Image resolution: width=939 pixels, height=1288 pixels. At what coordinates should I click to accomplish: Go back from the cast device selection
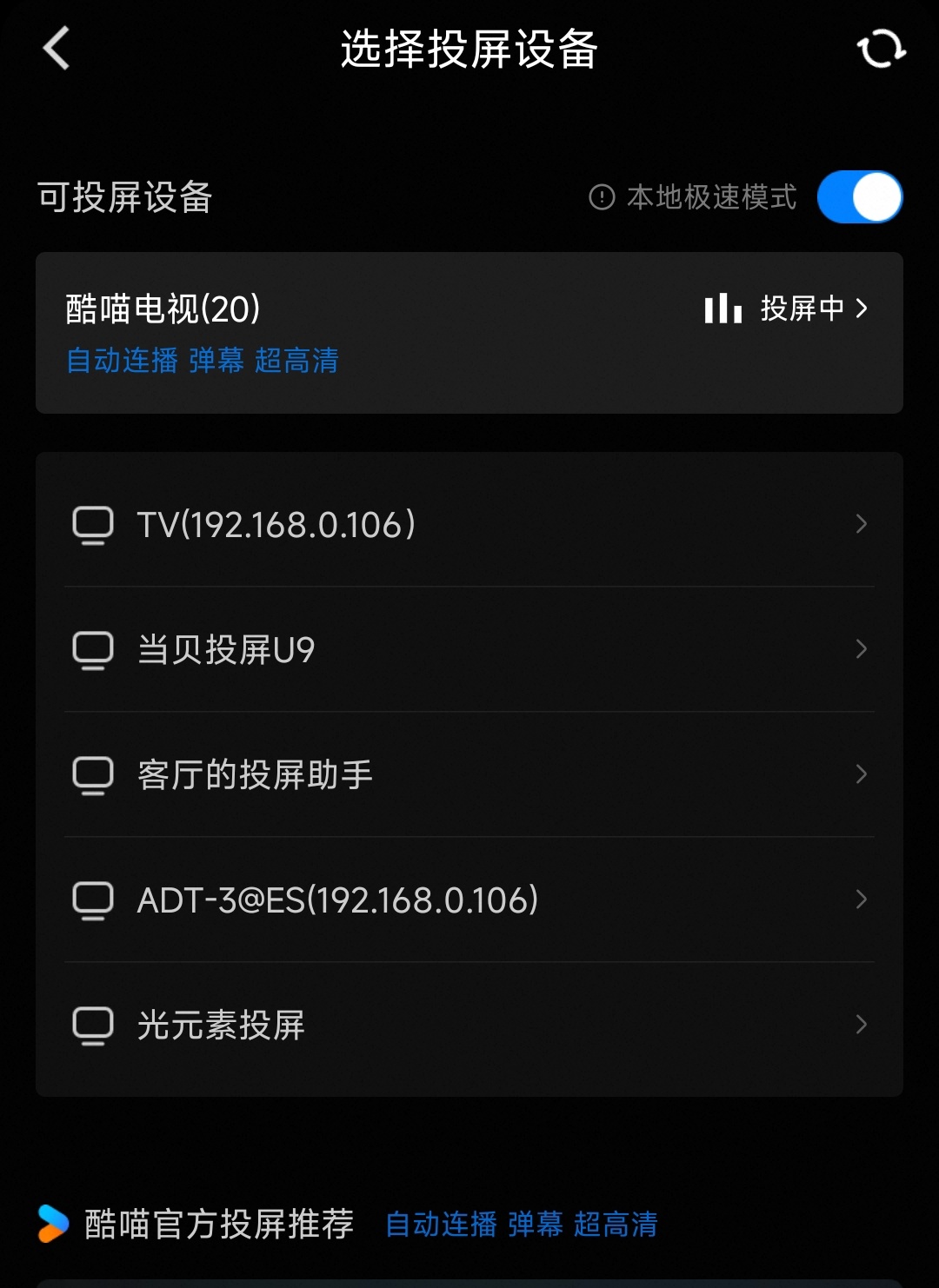coord(57,48)
